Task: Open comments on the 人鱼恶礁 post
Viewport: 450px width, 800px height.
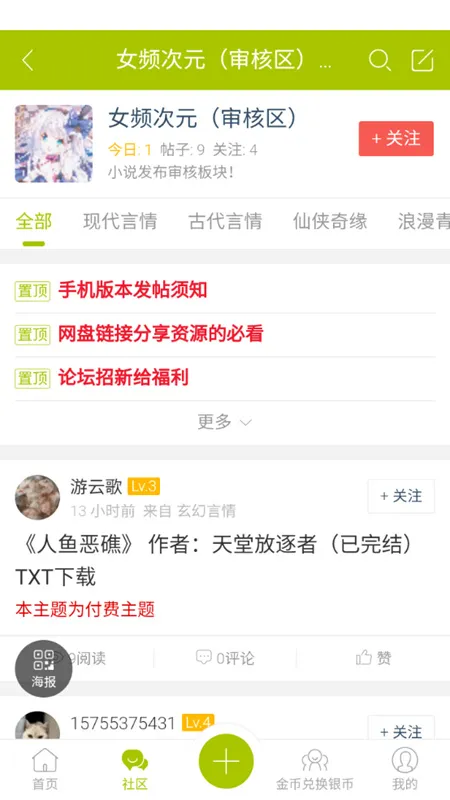Action: click(225, 658)
